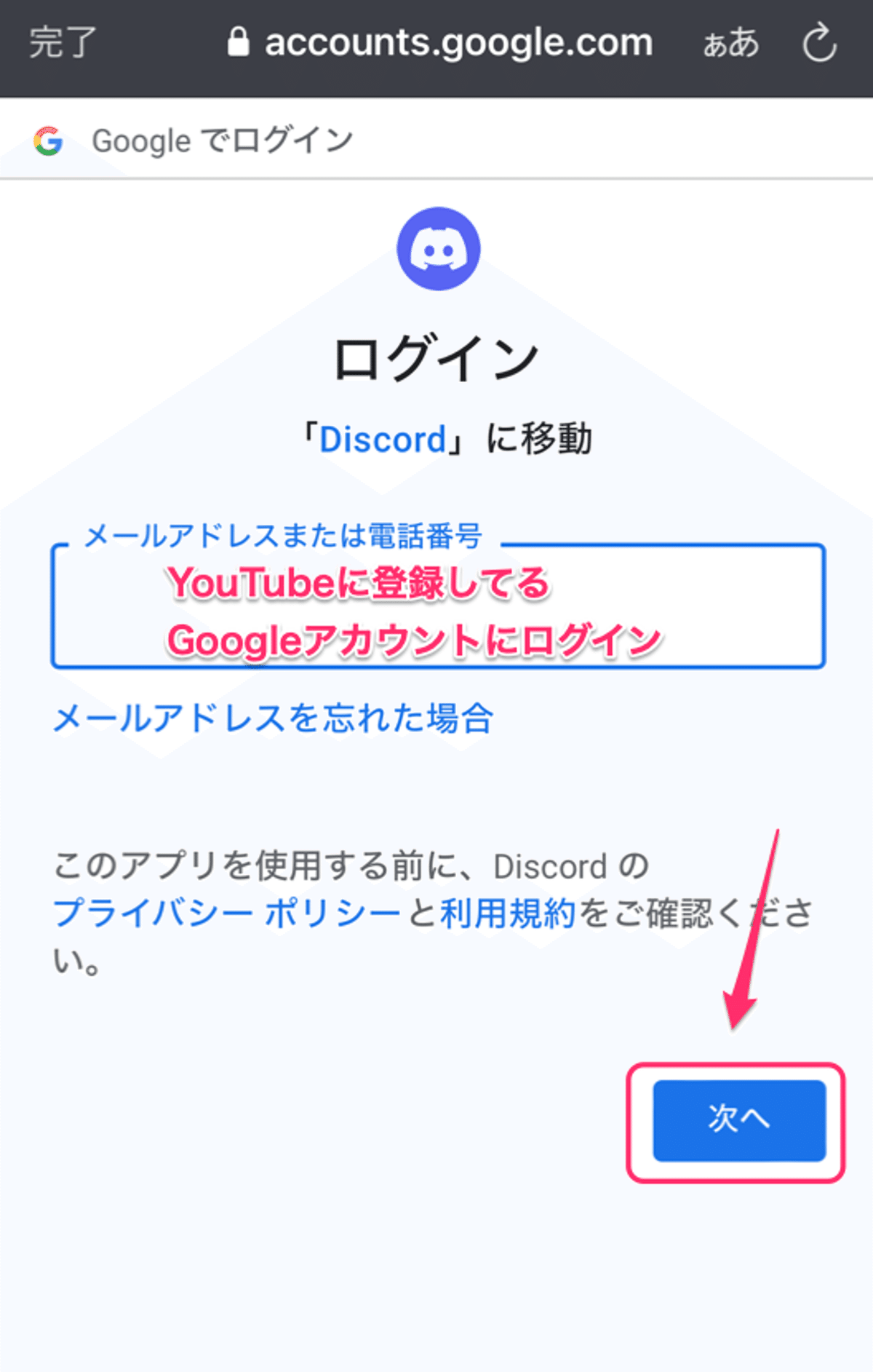Image resolution: width=873 pixels, height=1372 pixels.
Task: Reload the accounts.google.com page
Action: pyautogui.click(x=819, y=43)
